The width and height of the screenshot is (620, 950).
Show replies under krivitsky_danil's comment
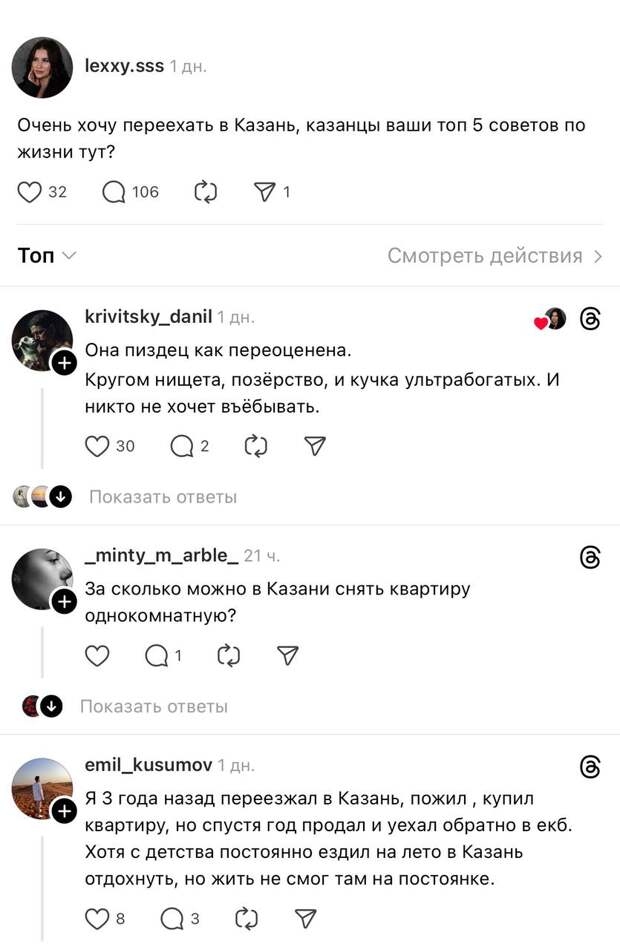[162, 497]
